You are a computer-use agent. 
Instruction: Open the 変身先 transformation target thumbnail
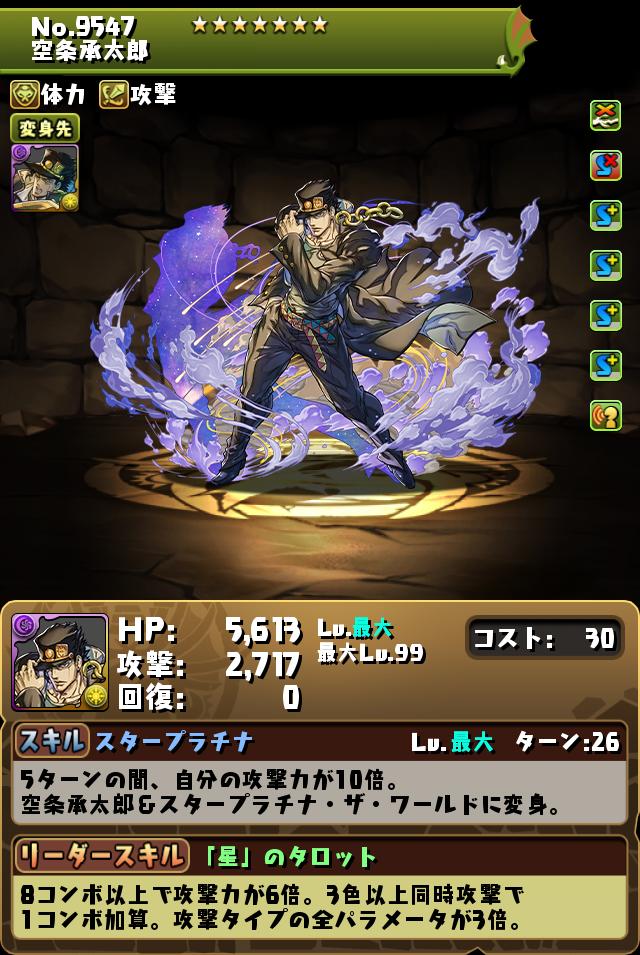45,178
